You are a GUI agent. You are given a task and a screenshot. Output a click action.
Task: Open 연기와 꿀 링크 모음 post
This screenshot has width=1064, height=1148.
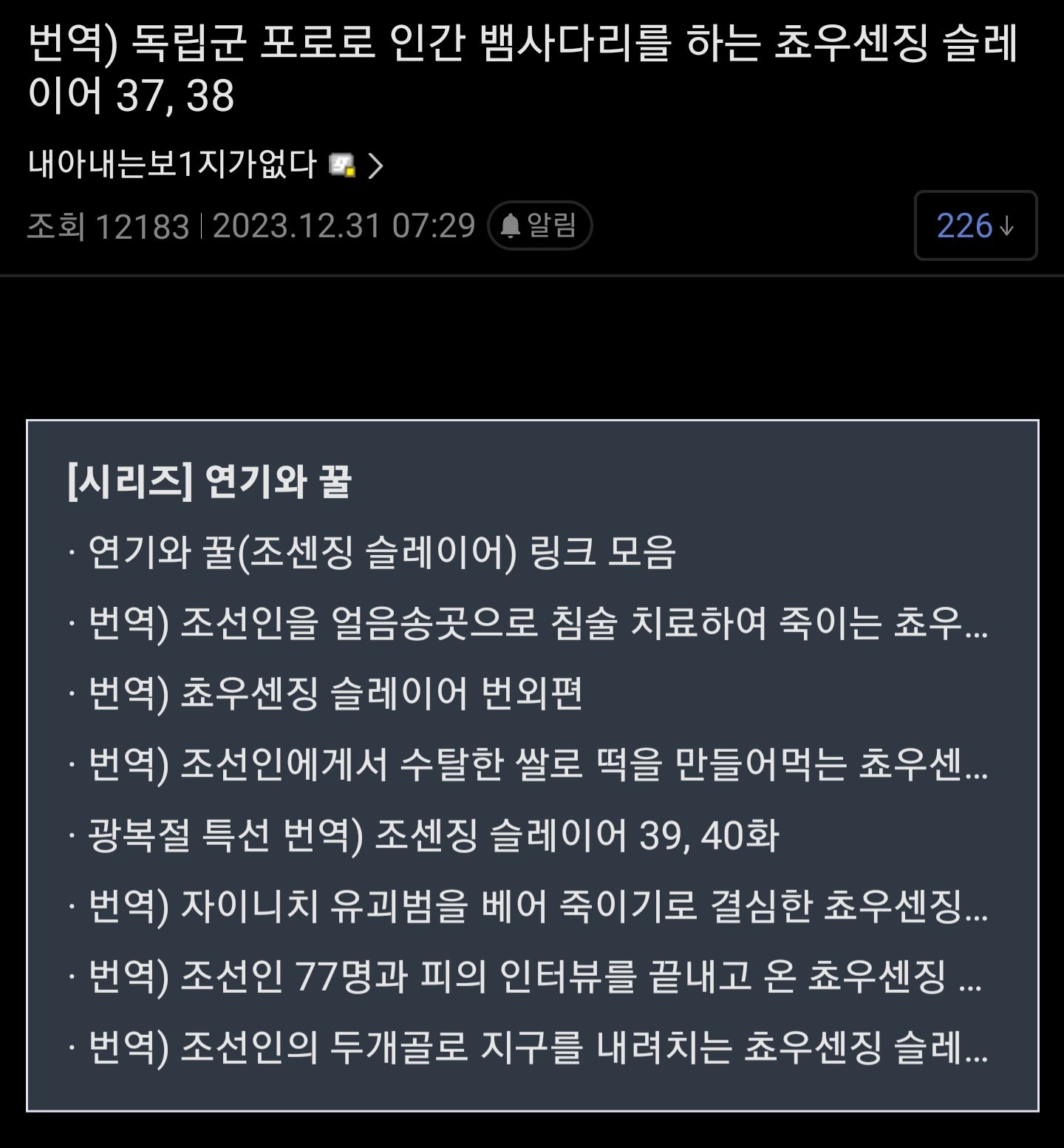click(381, 552)
